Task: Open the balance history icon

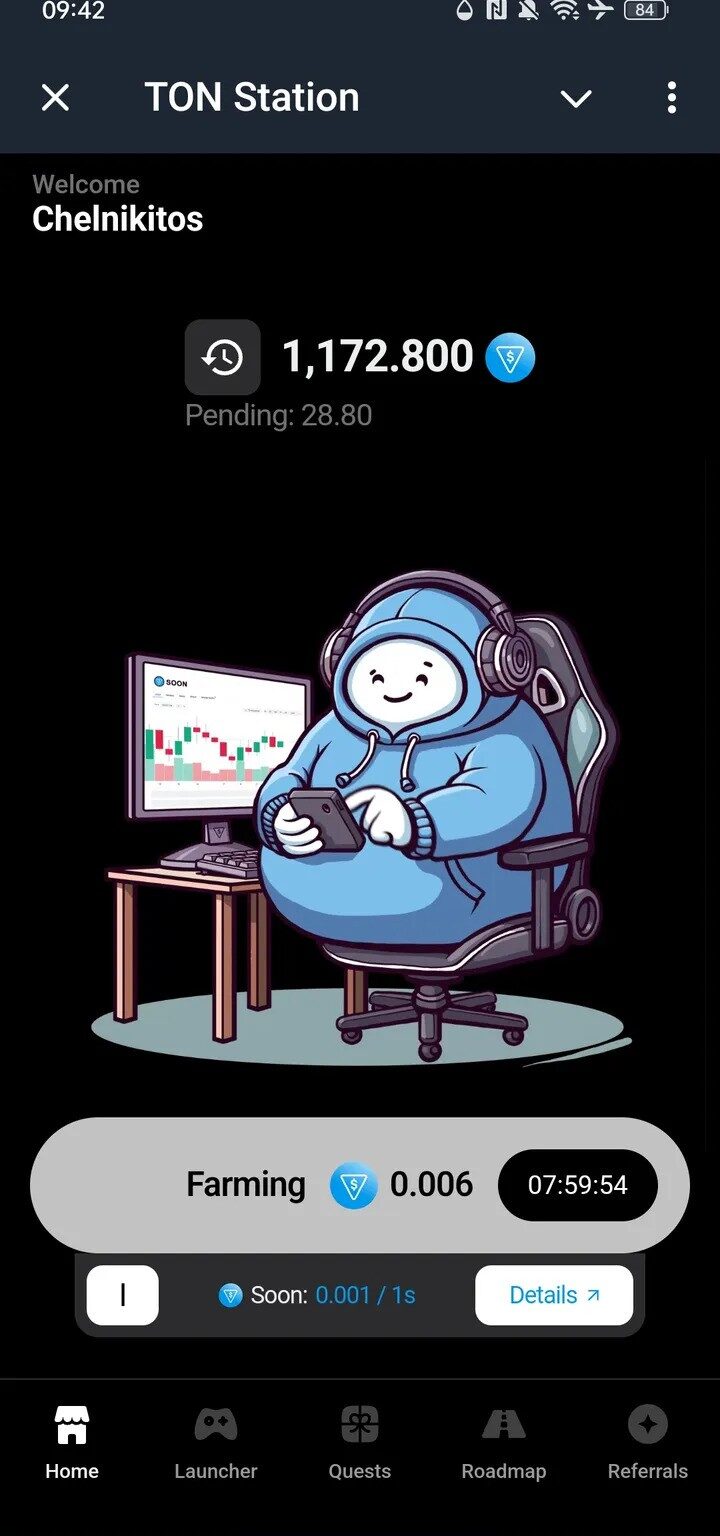Action: [222, 357]
